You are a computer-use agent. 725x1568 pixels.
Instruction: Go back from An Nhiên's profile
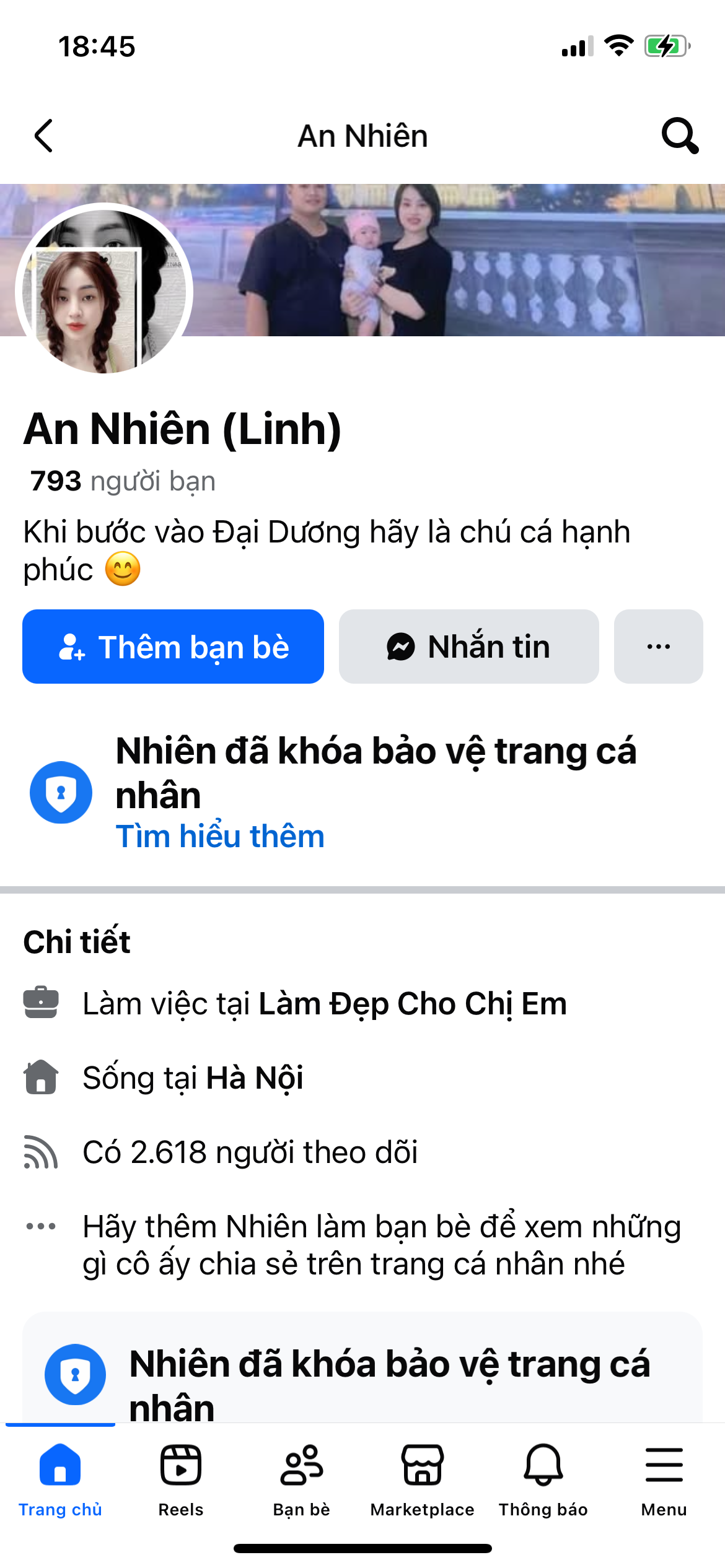[44, 136]
